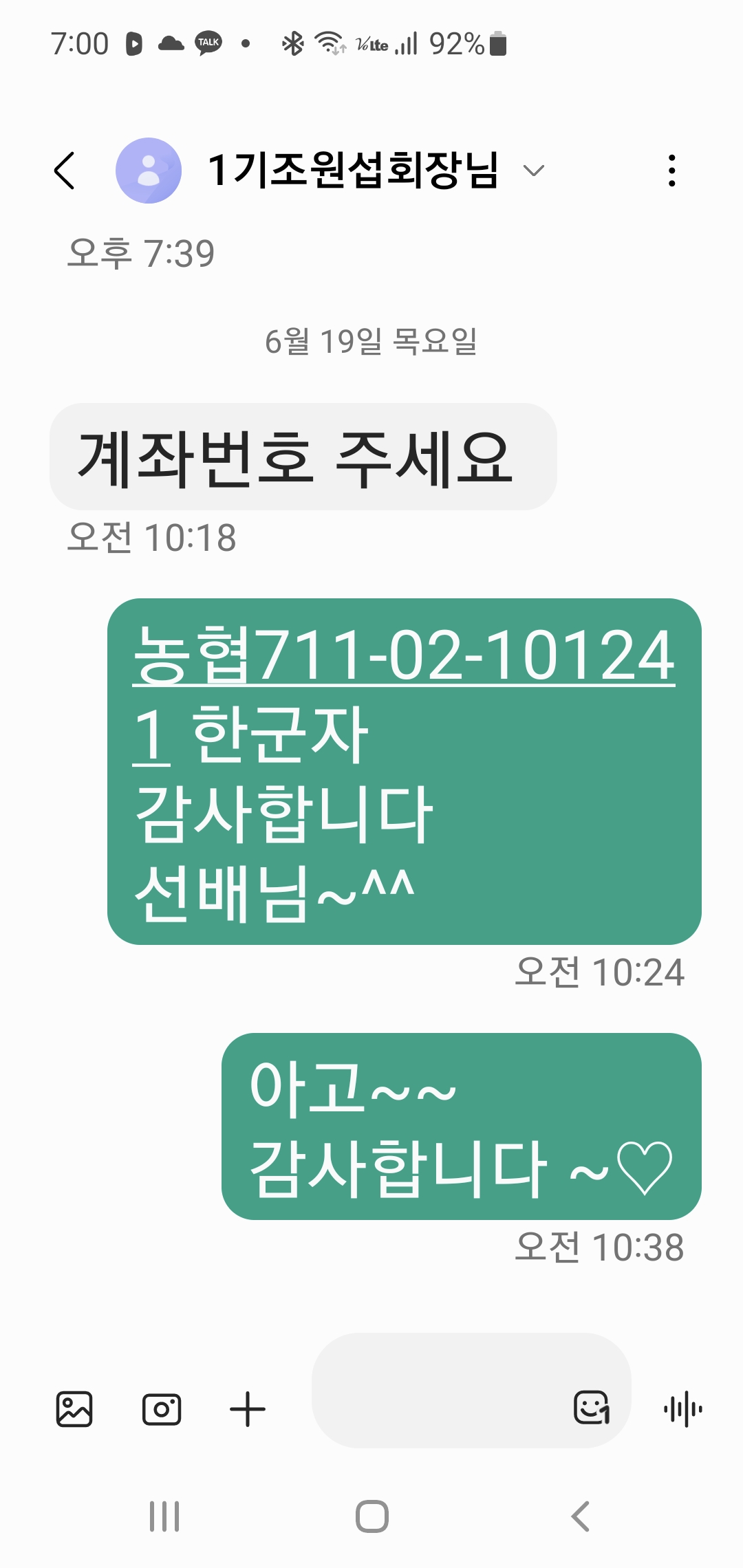Record a voice message
The image size is (743, 1568).
pos(682,1409)
